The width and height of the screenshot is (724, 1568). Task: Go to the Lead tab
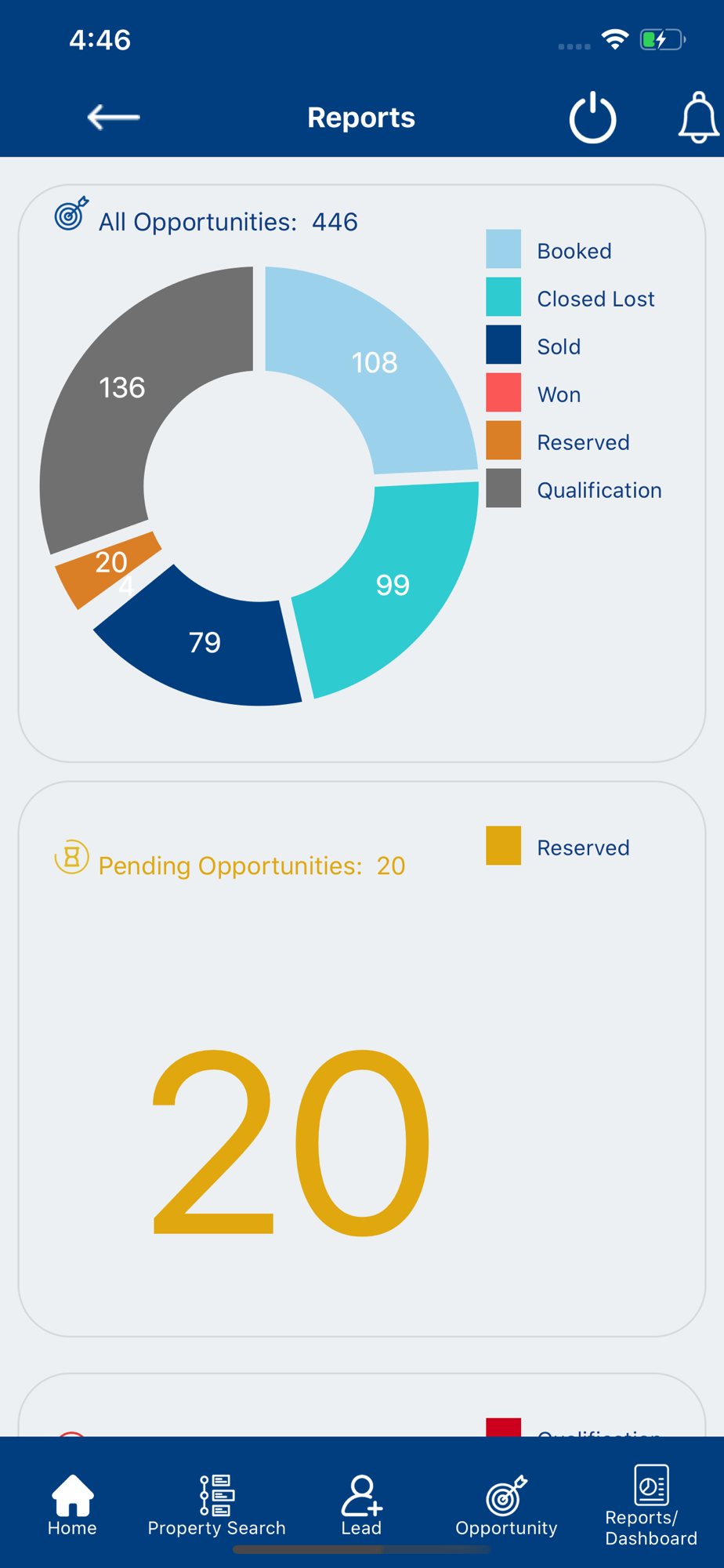[361, 1505]
